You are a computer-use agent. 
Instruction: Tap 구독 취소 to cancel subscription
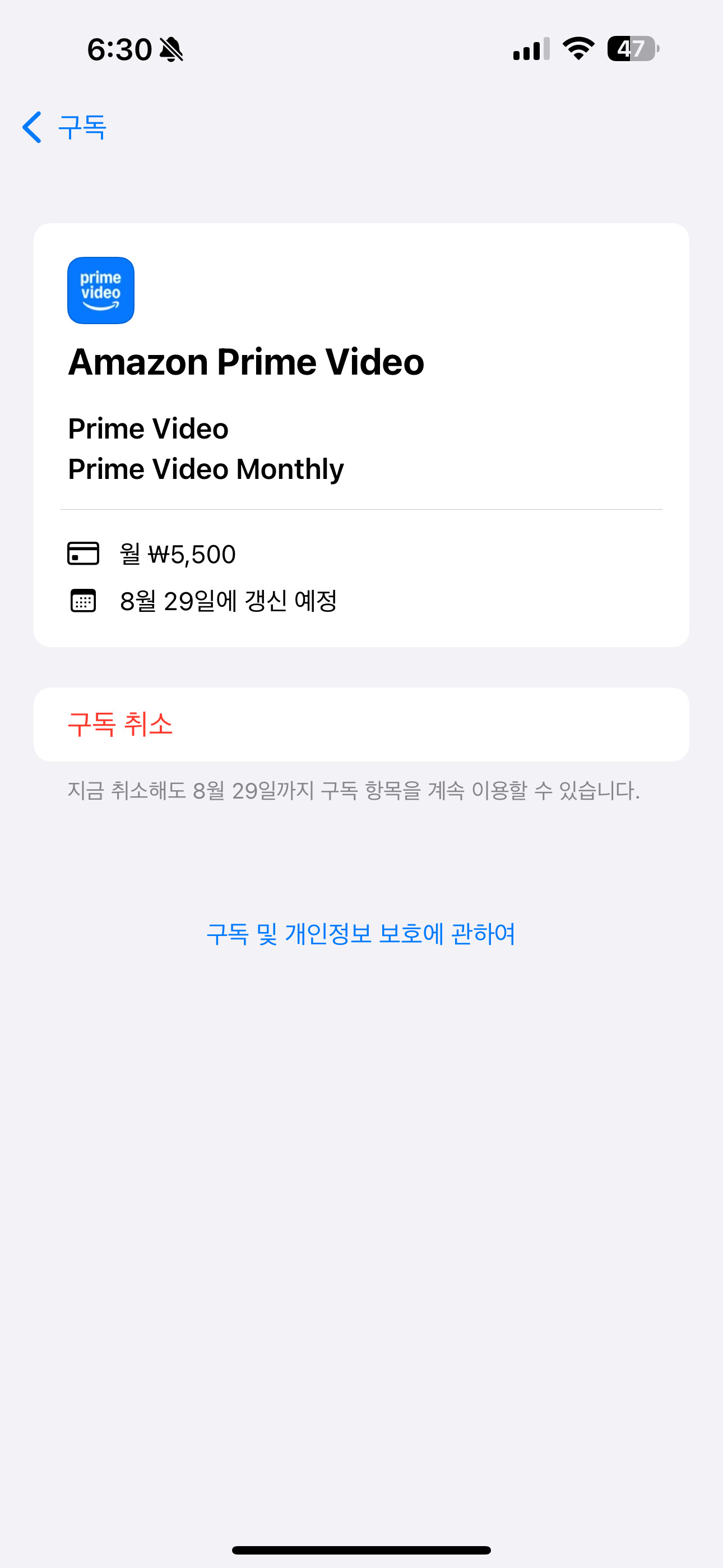pos(361,725)
